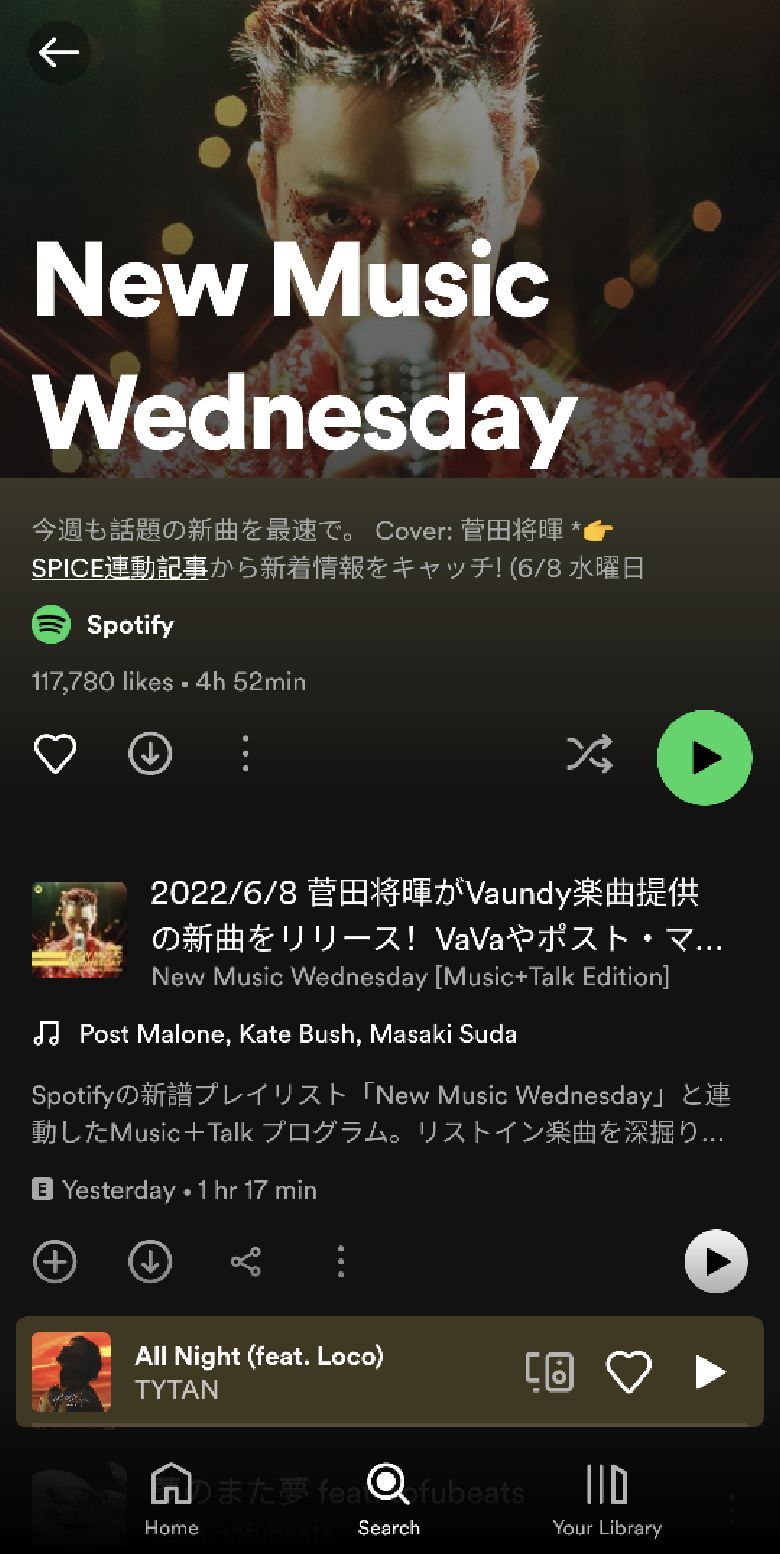Image resolution: width=780 pixels, height=1554 pixels.
Task: Open the SPICE連動記事 link in description
Action: pos(119,568)
